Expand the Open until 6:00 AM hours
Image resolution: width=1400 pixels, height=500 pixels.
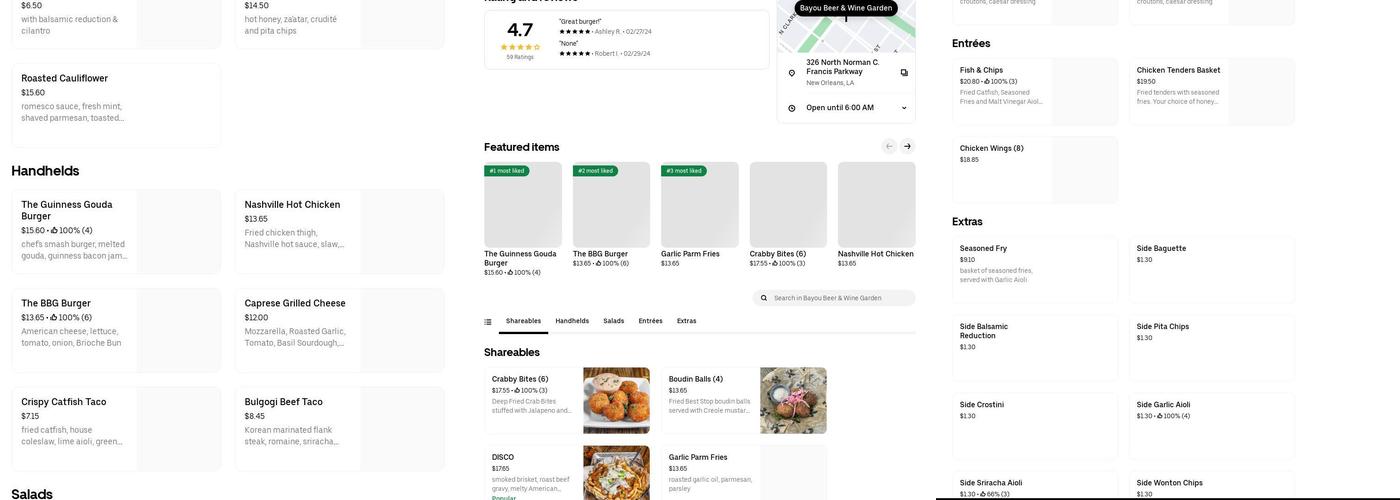(904, 108)
